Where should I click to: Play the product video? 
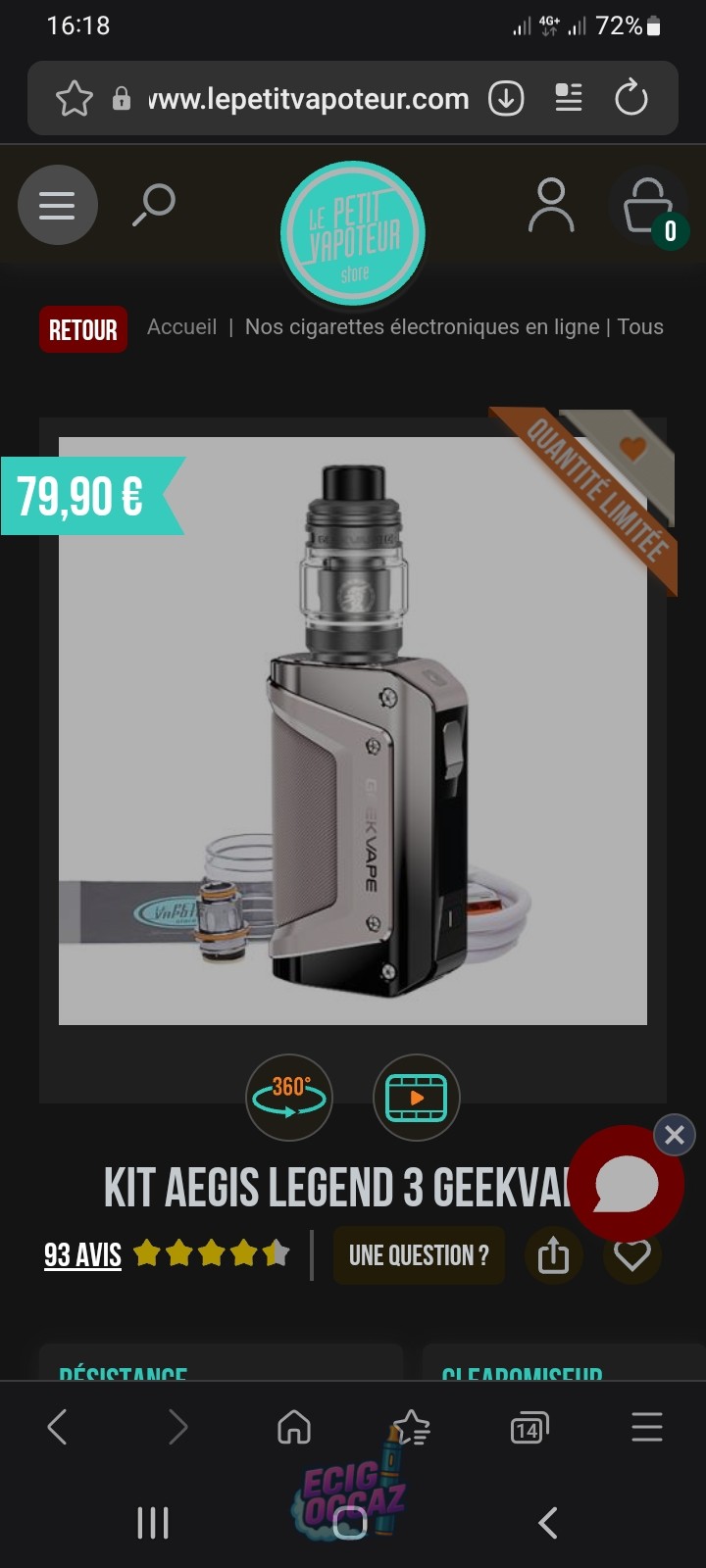[x=417, y=1098]
